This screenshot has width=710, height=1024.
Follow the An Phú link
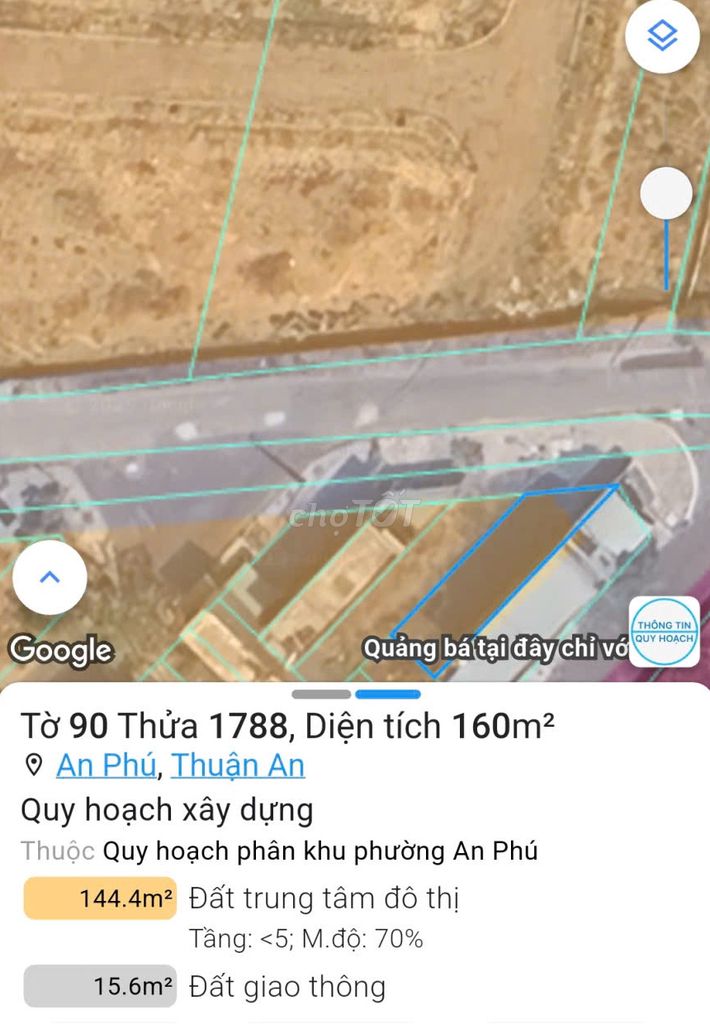pos(106,765)
